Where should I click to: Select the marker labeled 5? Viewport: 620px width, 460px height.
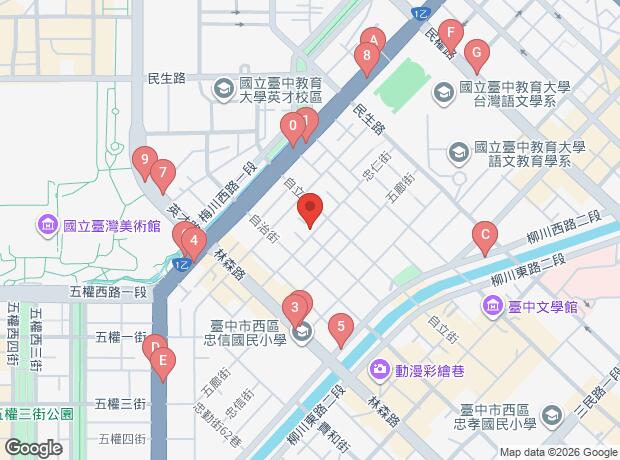[341, 326]
